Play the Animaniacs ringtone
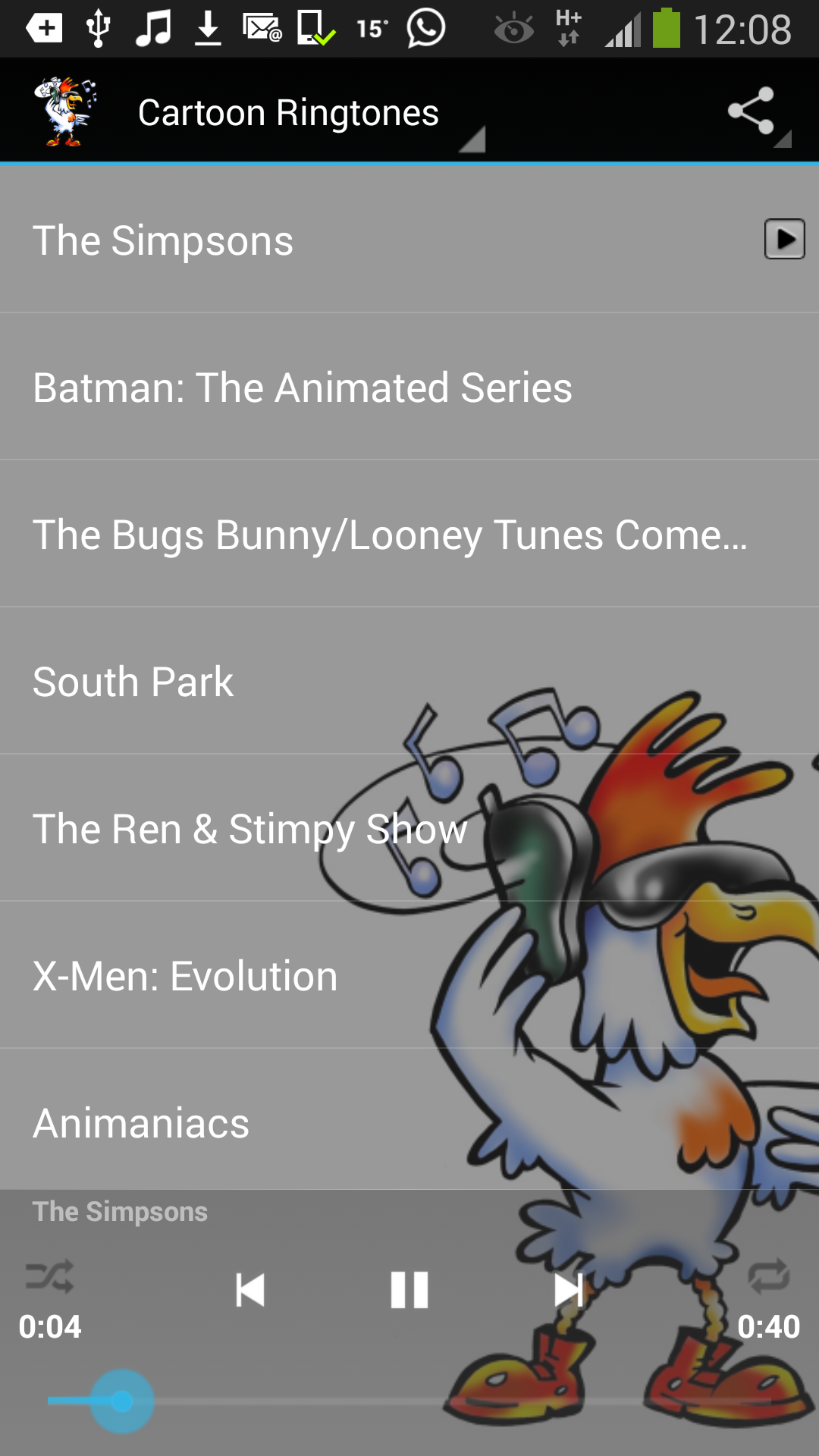 click(x=141, y=1122)
